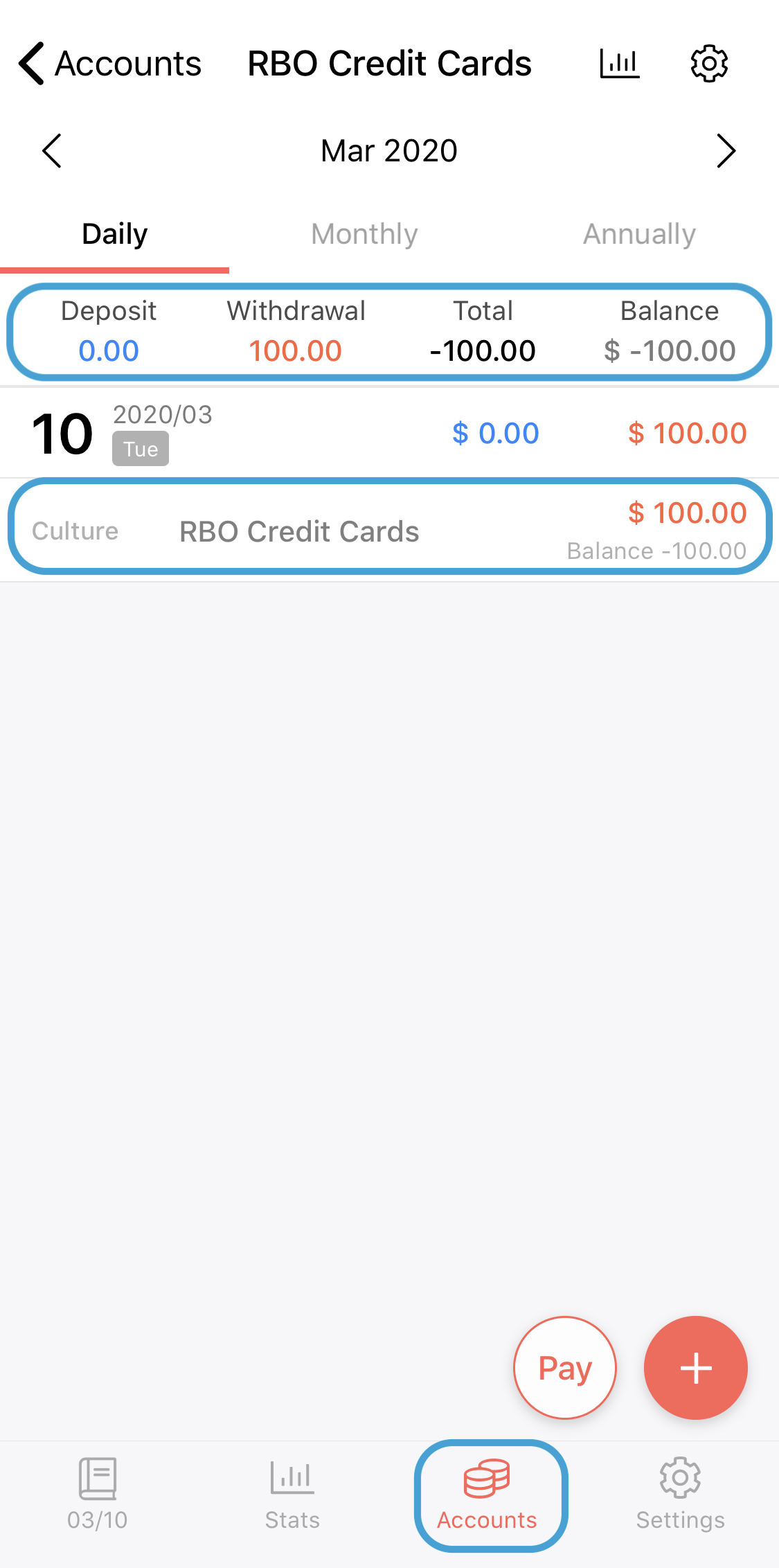Open the Accounts tab in bottom bar
This screenshot has width=779, height=1568.
tap(487, 1495)
